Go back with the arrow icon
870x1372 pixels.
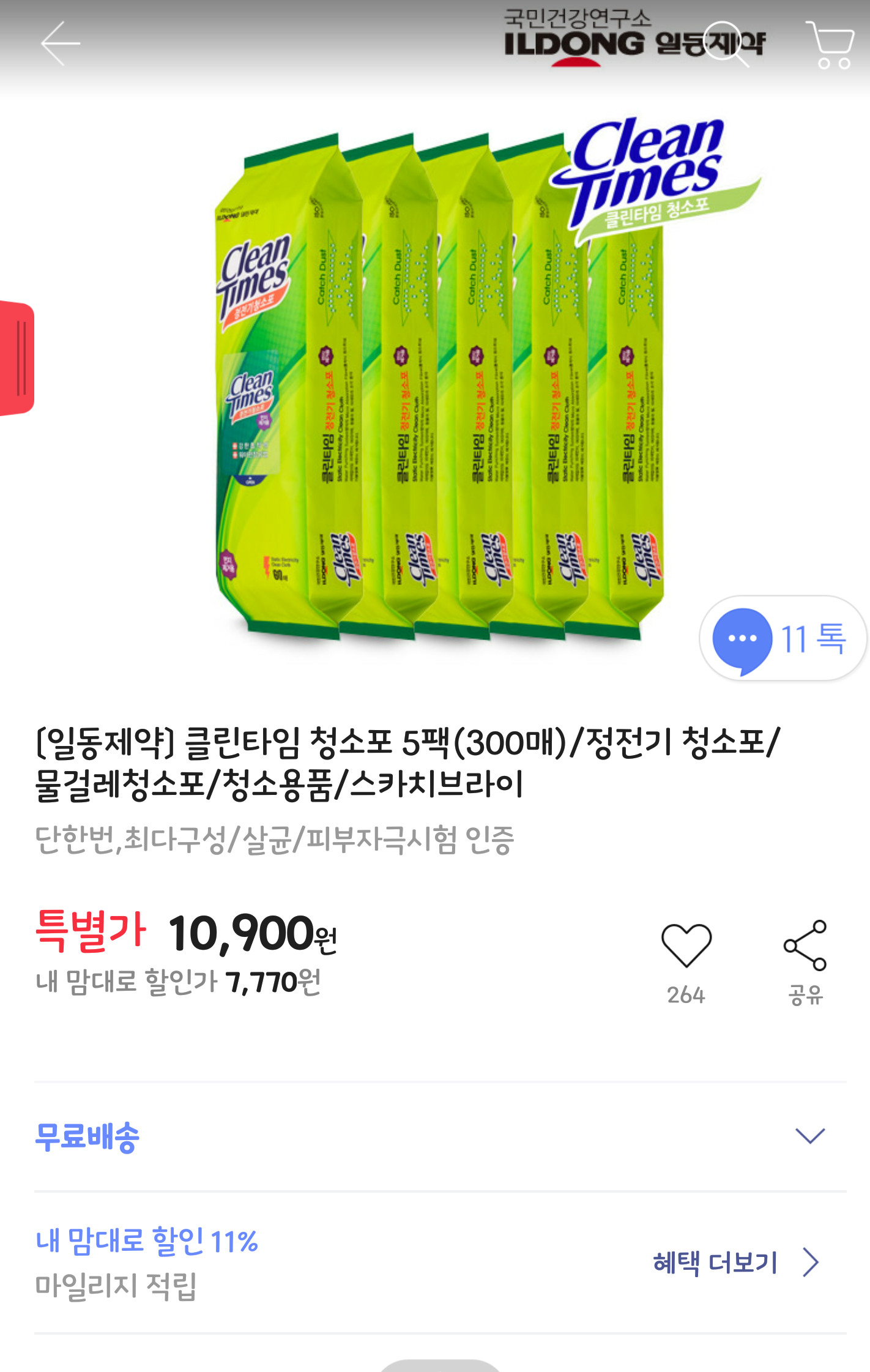click(x=60, y=43)
